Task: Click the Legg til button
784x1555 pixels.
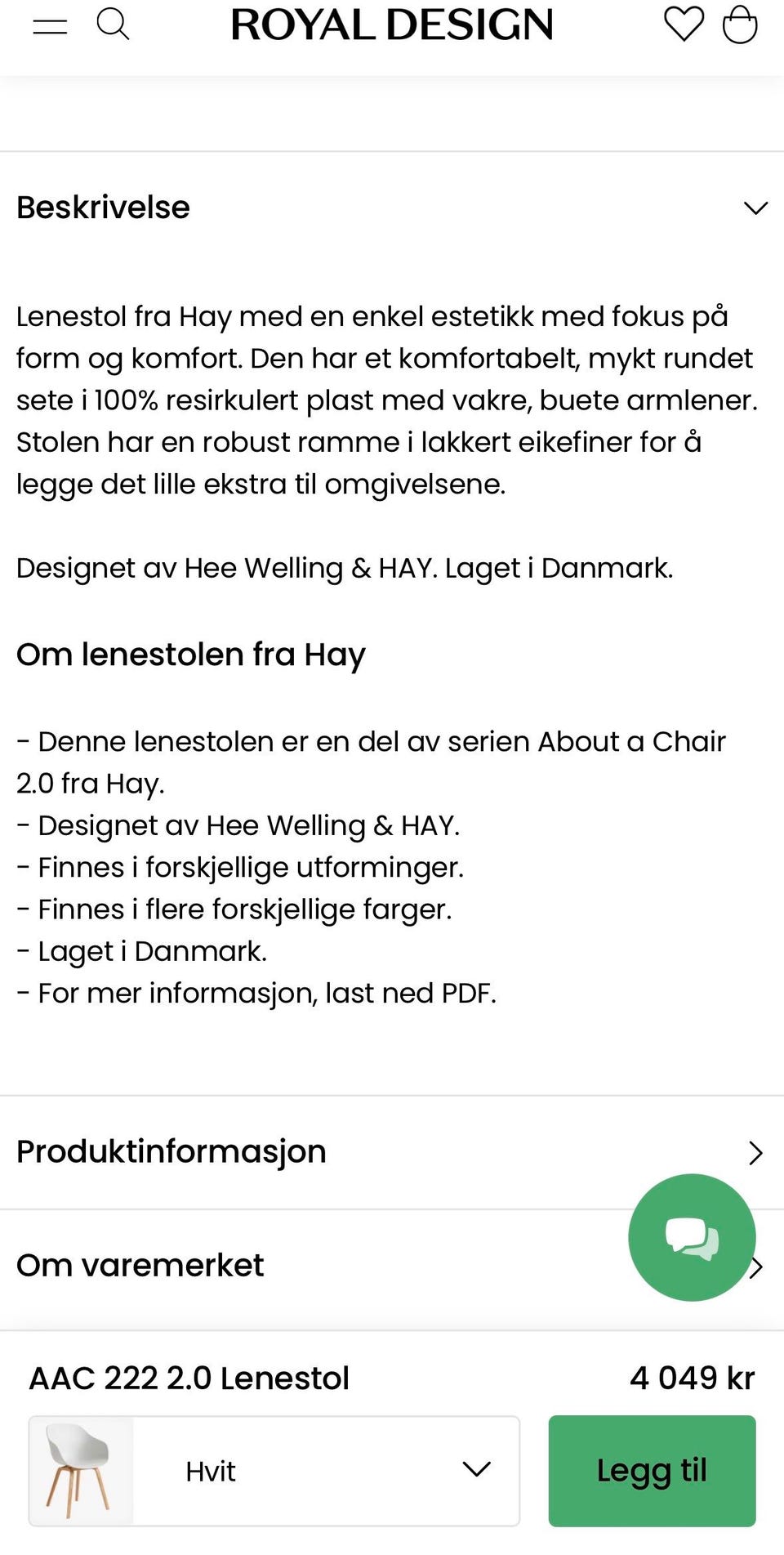Action: [x=651, y=1470]
